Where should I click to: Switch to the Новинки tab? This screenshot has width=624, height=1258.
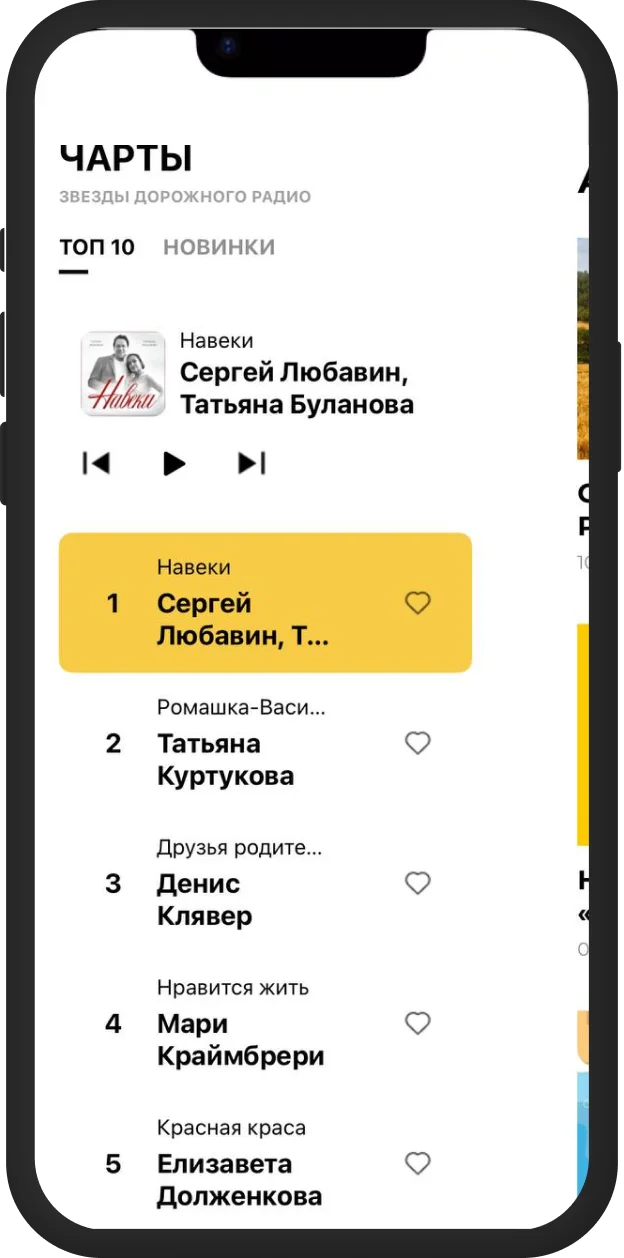[x=218, y=247]
